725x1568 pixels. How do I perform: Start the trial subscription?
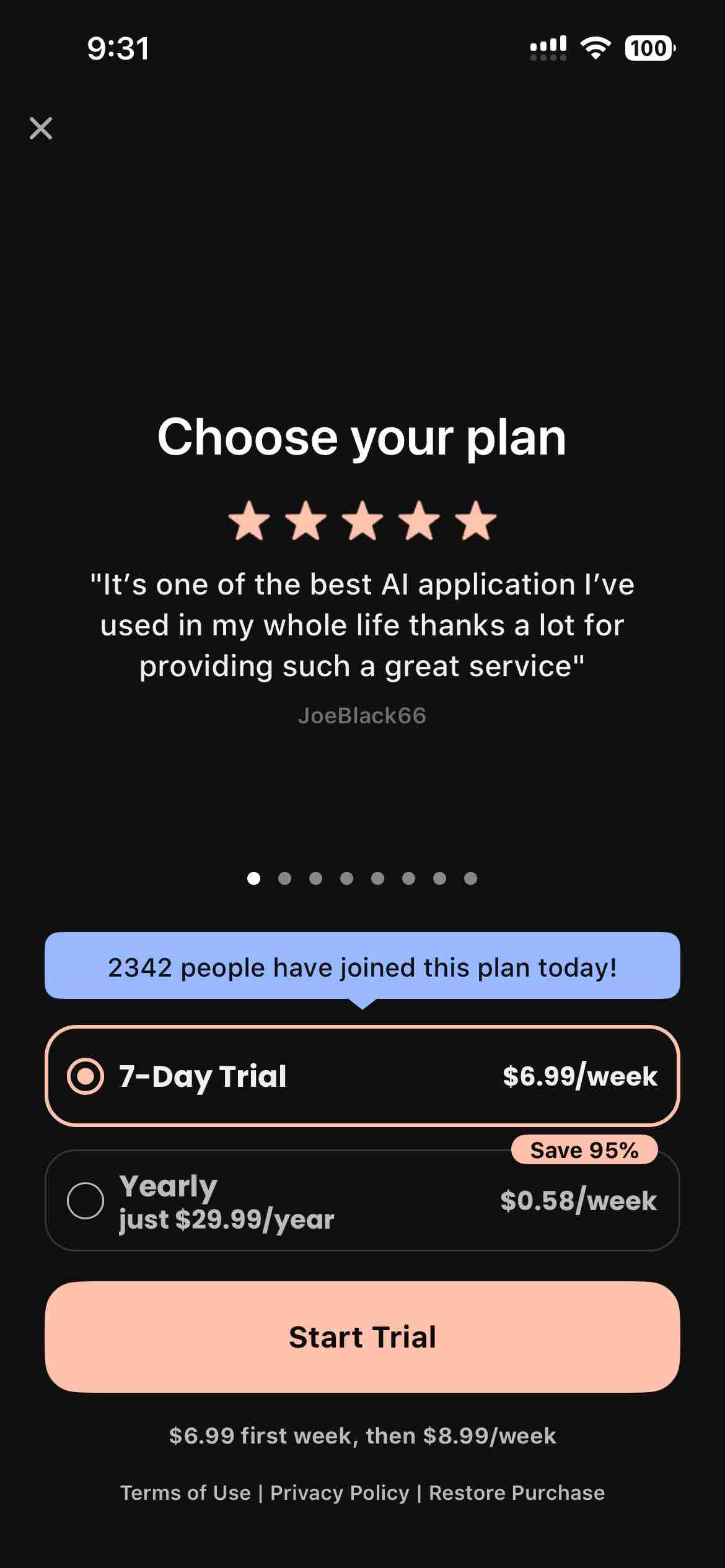tap(362, 1337)
